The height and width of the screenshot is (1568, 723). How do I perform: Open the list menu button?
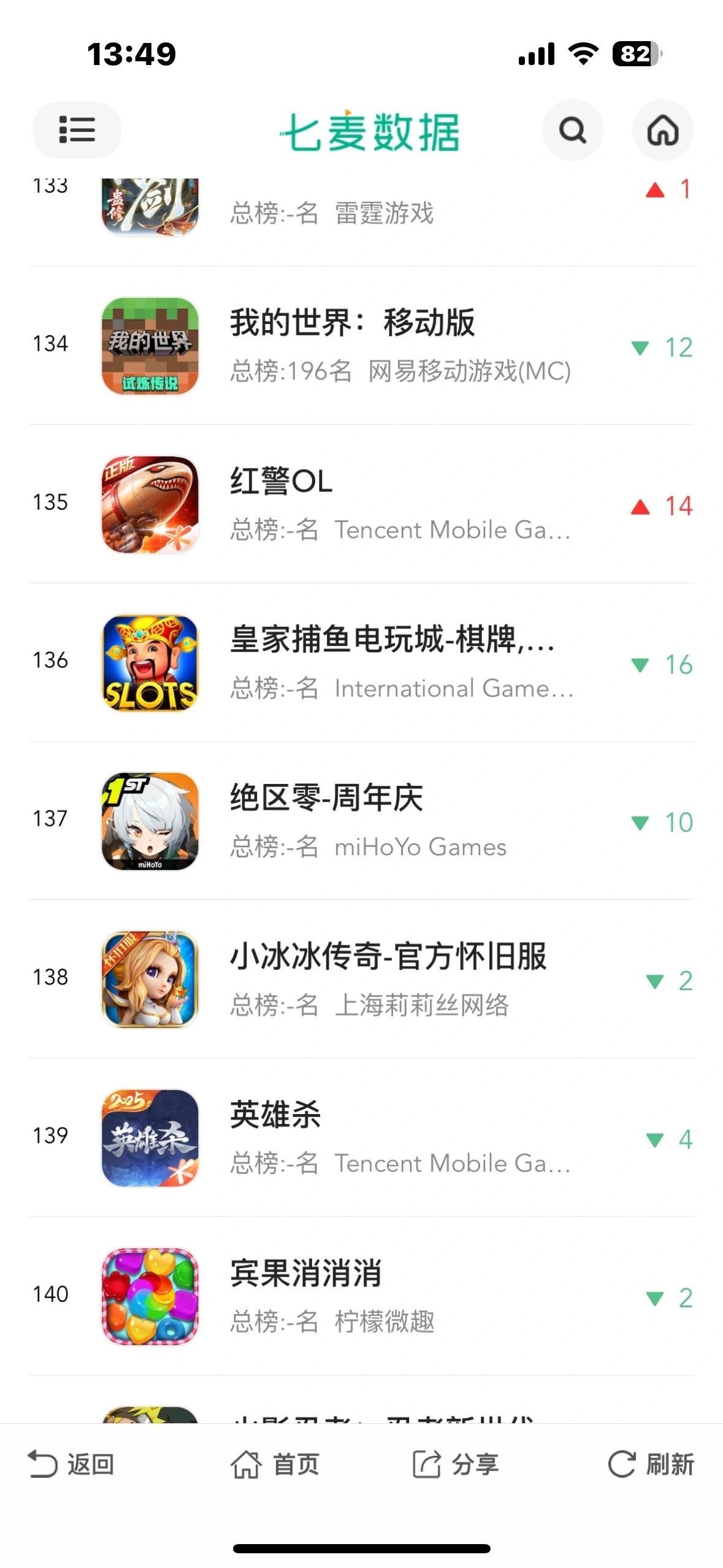(77, 130)
